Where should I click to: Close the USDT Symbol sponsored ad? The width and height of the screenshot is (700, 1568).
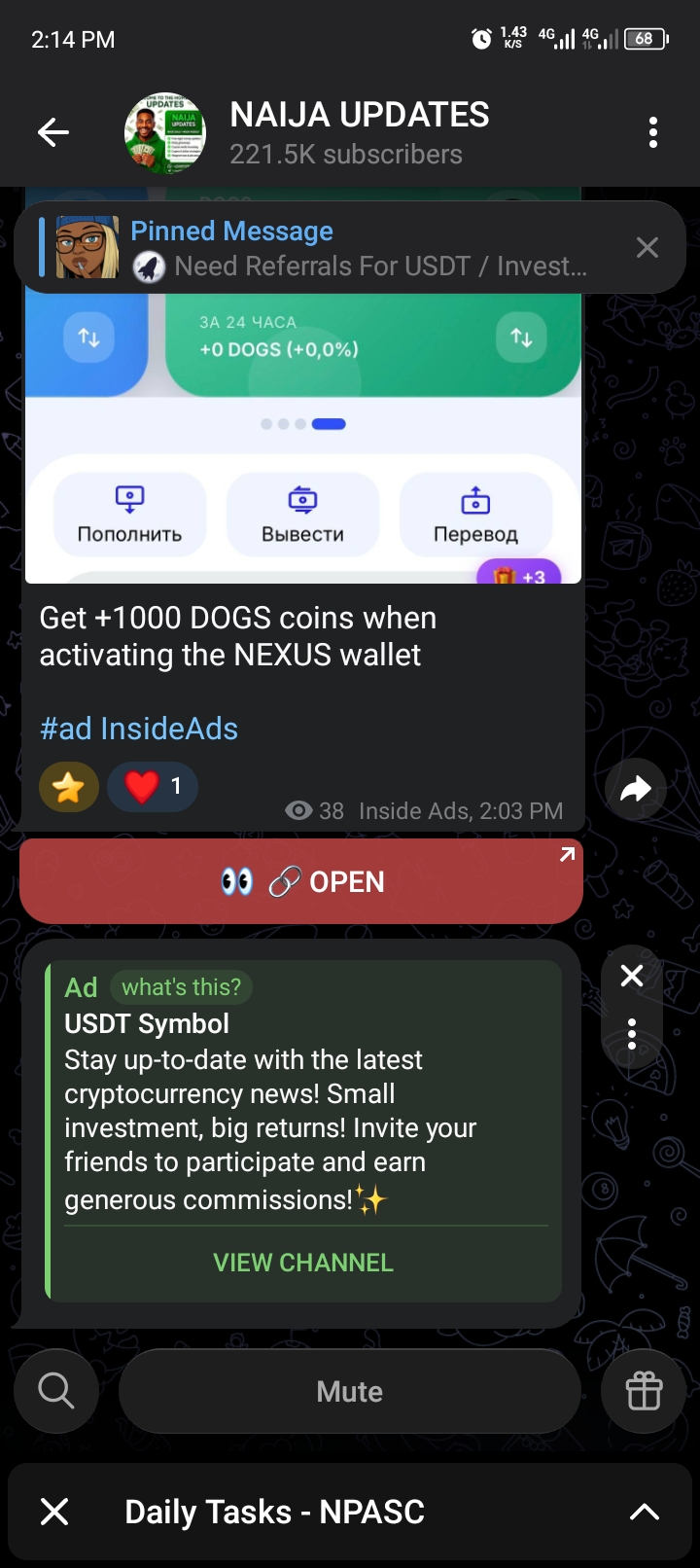(632, 976)
